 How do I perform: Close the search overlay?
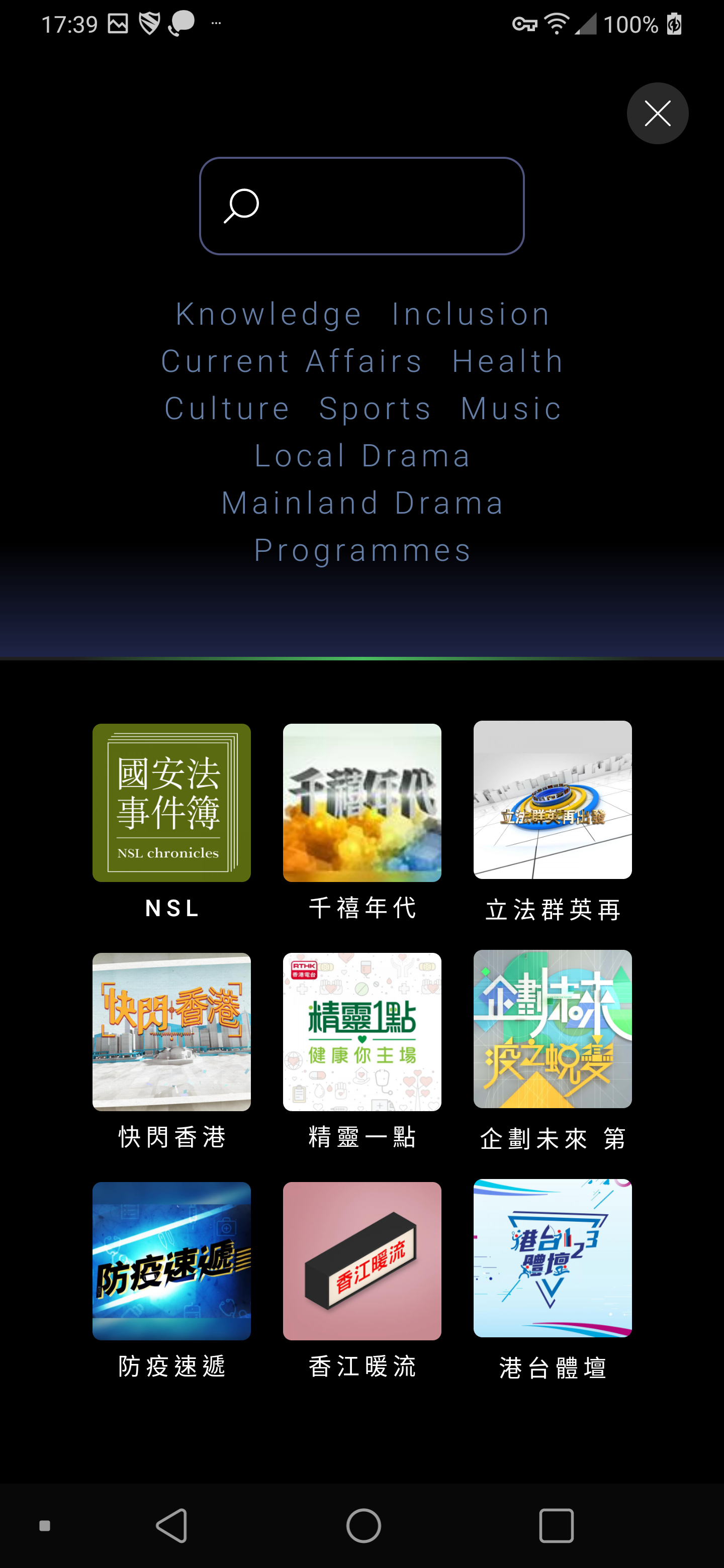[x=657, y=114]
